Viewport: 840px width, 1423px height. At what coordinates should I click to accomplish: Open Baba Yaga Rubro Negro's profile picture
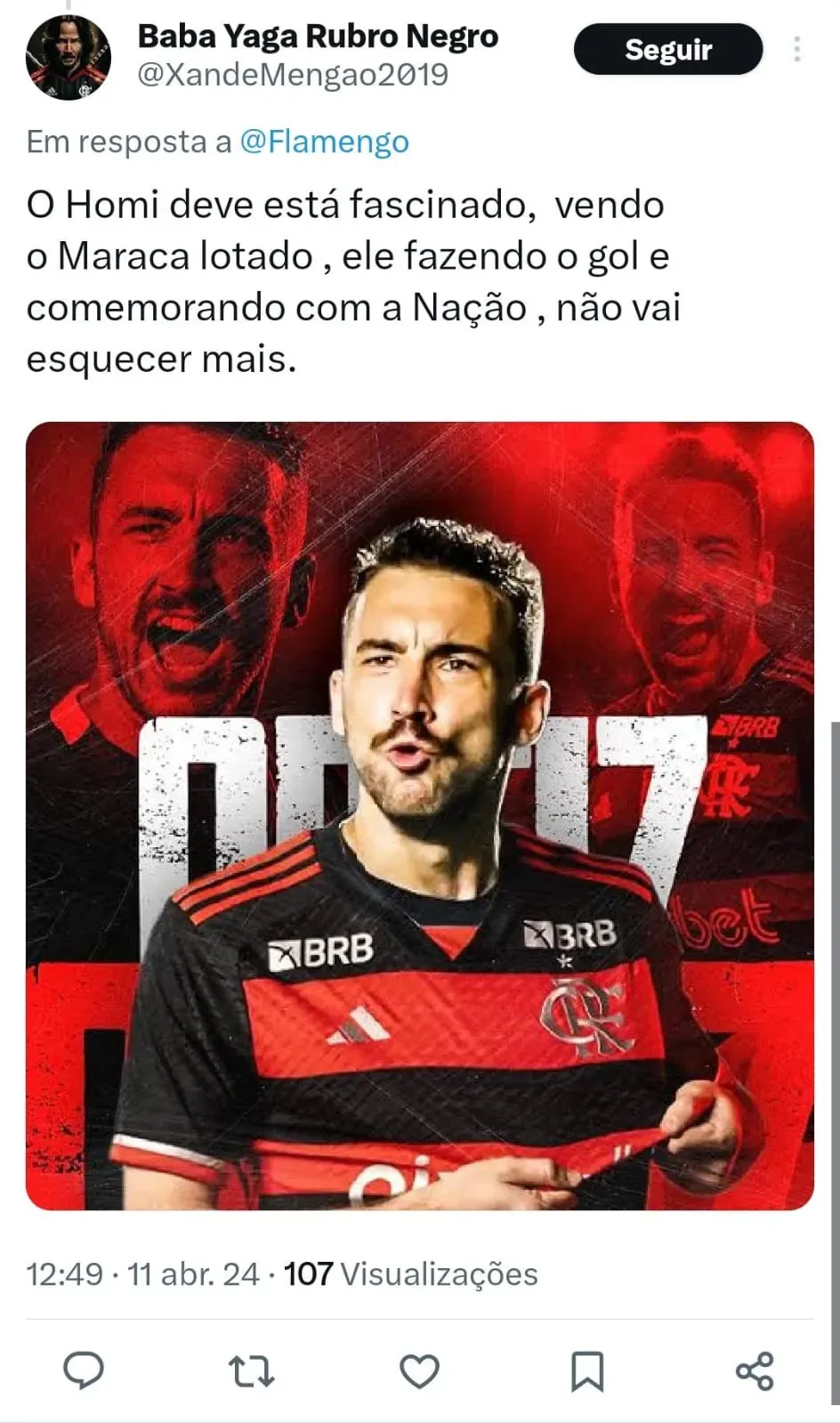[69, 56]
